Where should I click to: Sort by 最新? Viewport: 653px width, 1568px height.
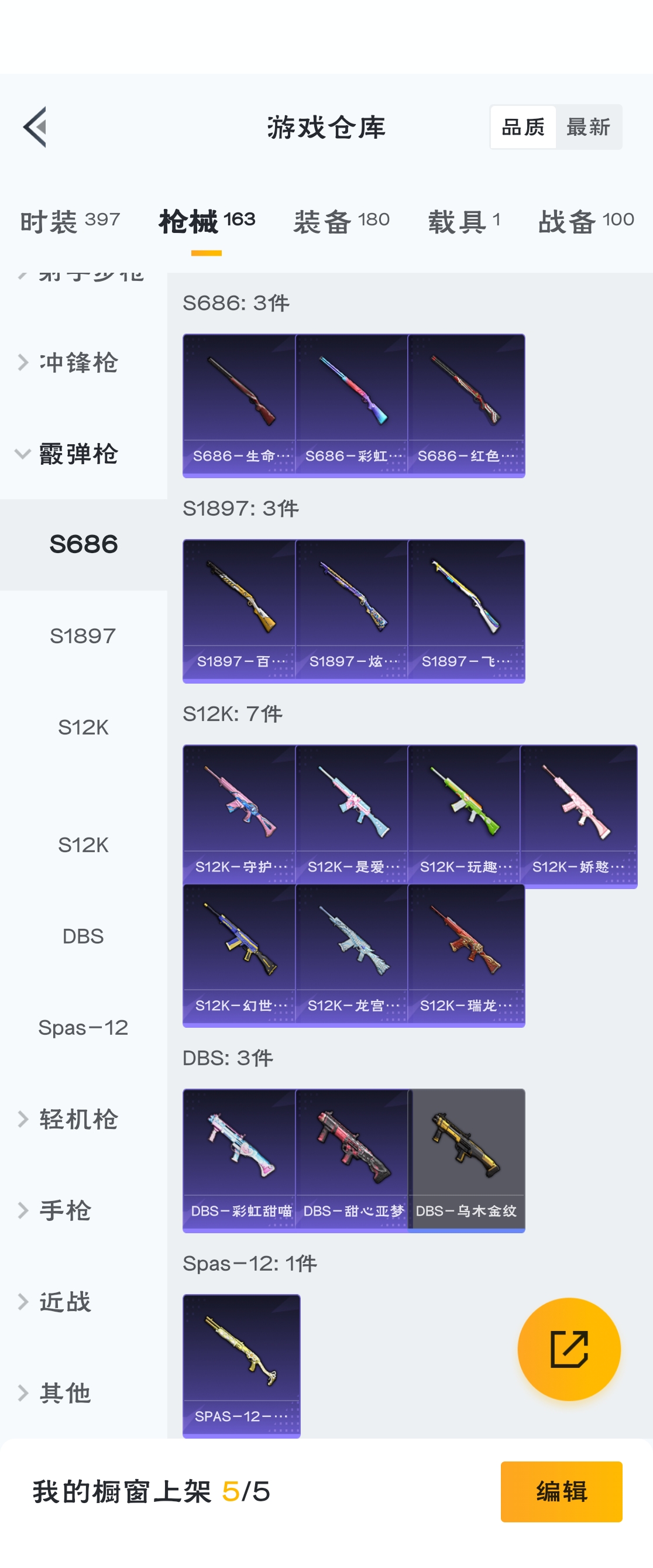[x=588, y=126]
